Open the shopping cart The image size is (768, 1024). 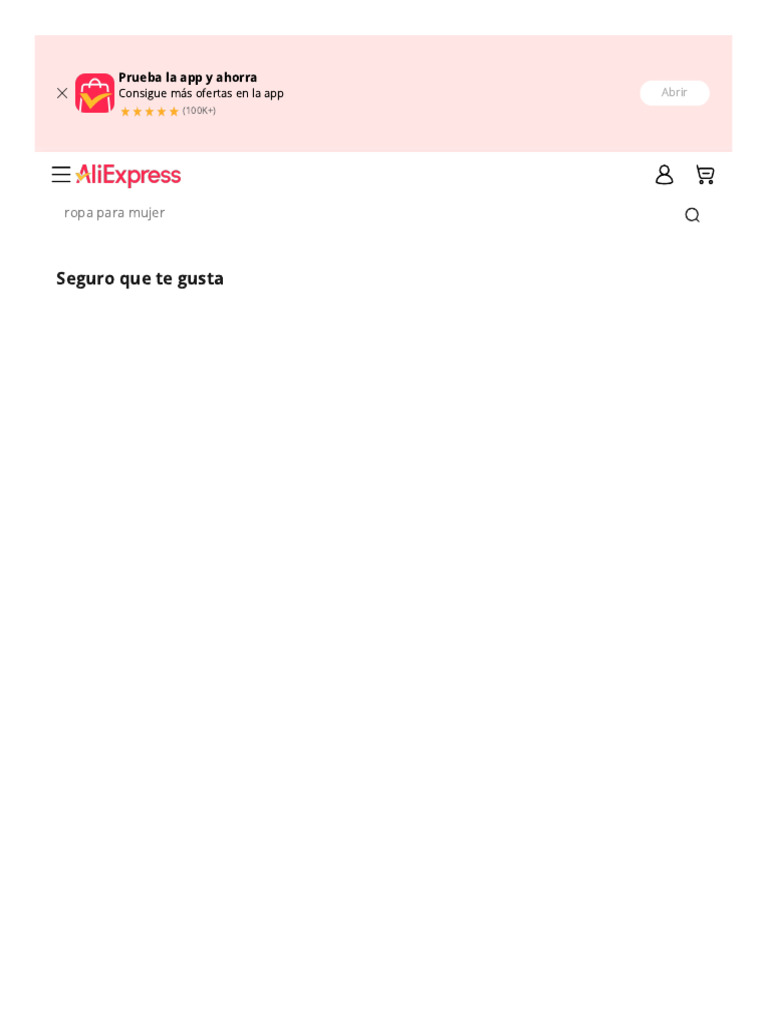point(705,174)
